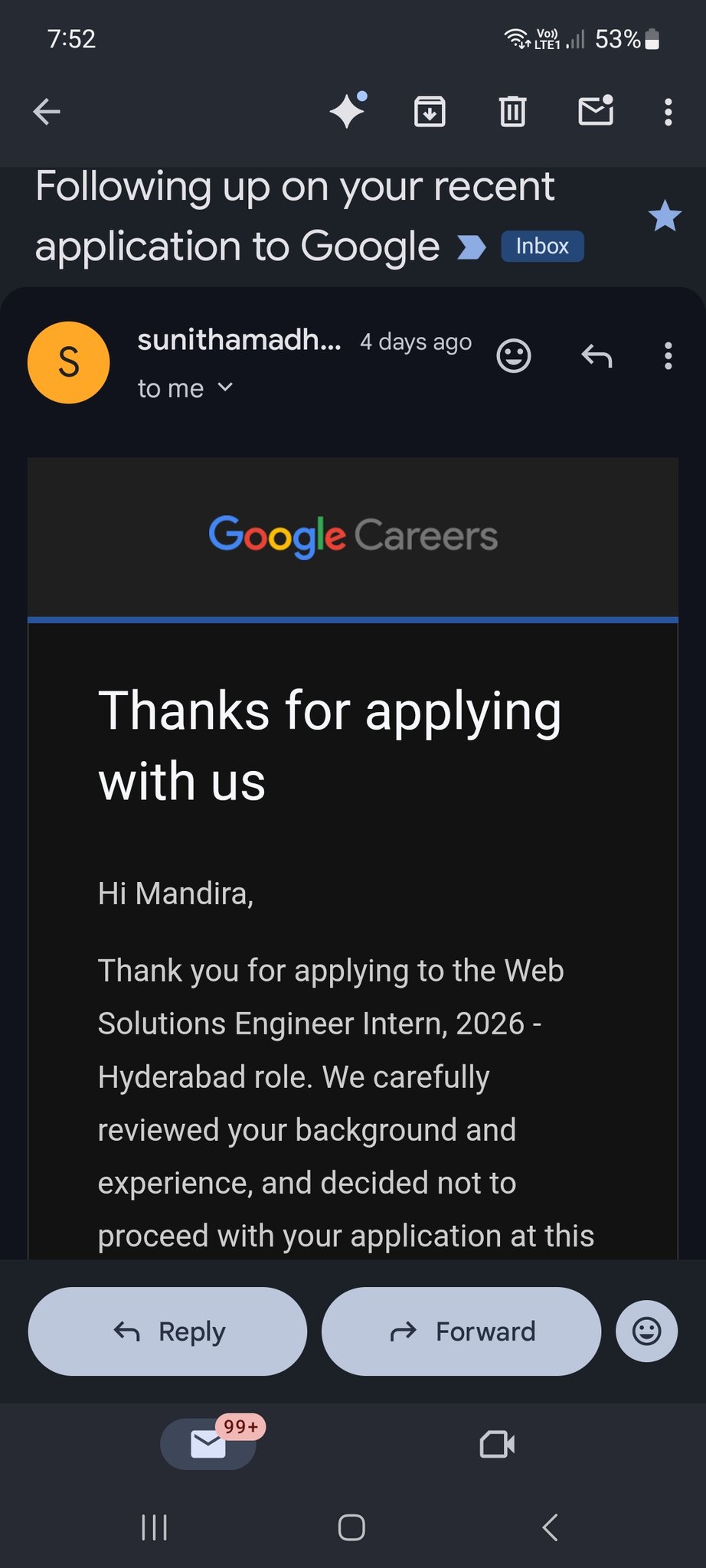Mark this email as unread

point(596,111)
